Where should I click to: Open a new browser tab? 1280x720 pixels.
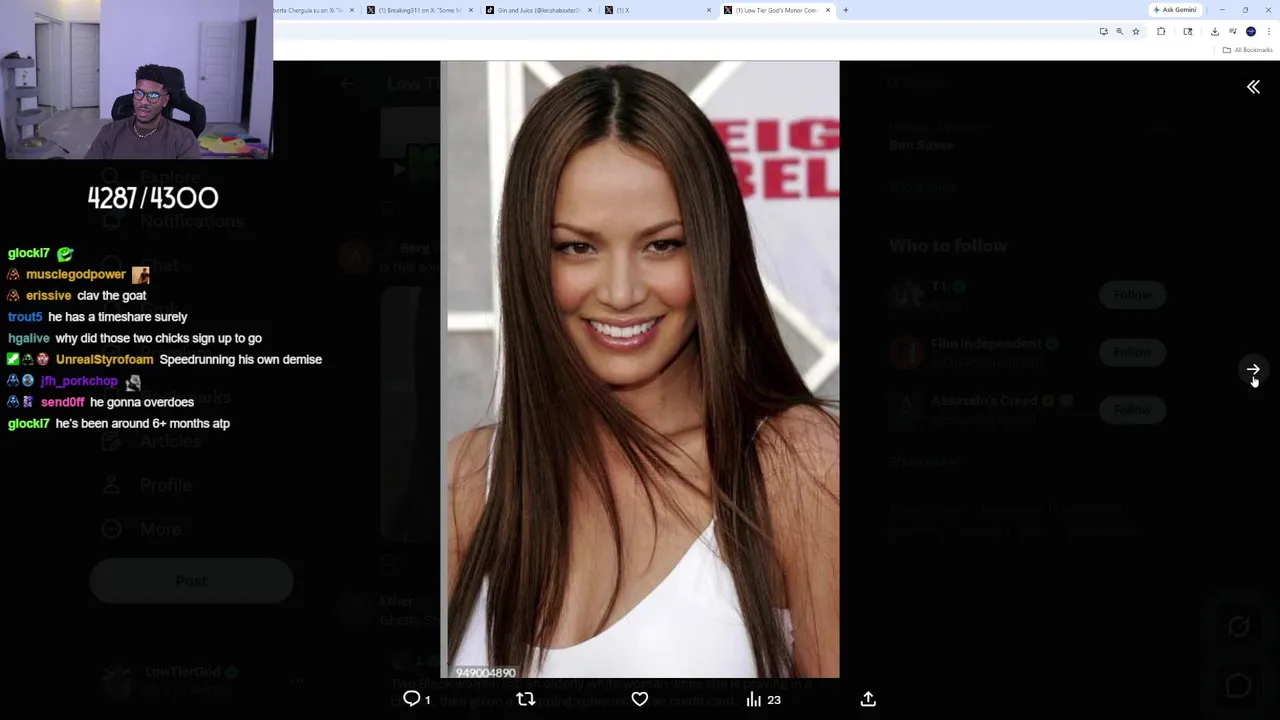[845, 10]
